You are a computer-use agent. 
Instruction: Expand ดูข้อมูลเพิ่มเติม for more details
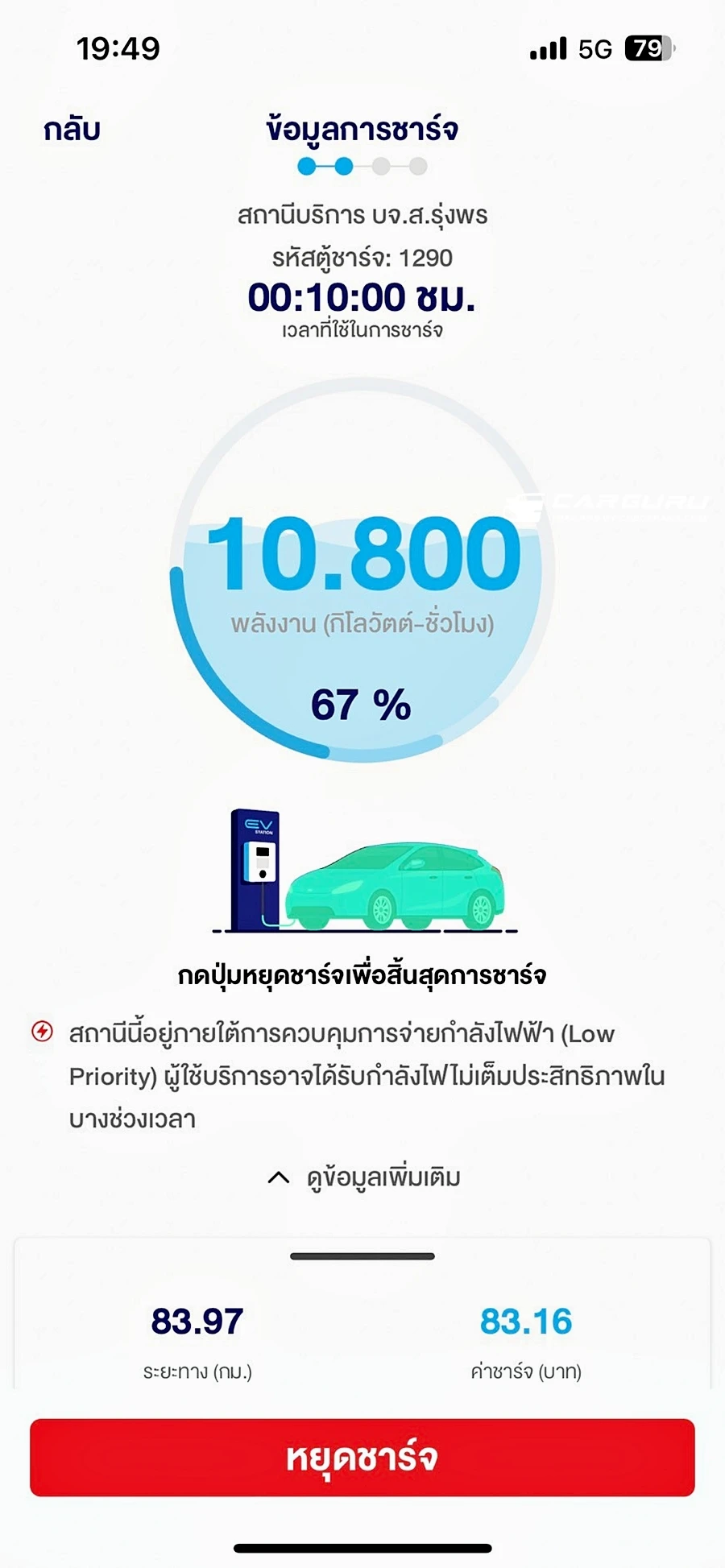[364, 1177]
